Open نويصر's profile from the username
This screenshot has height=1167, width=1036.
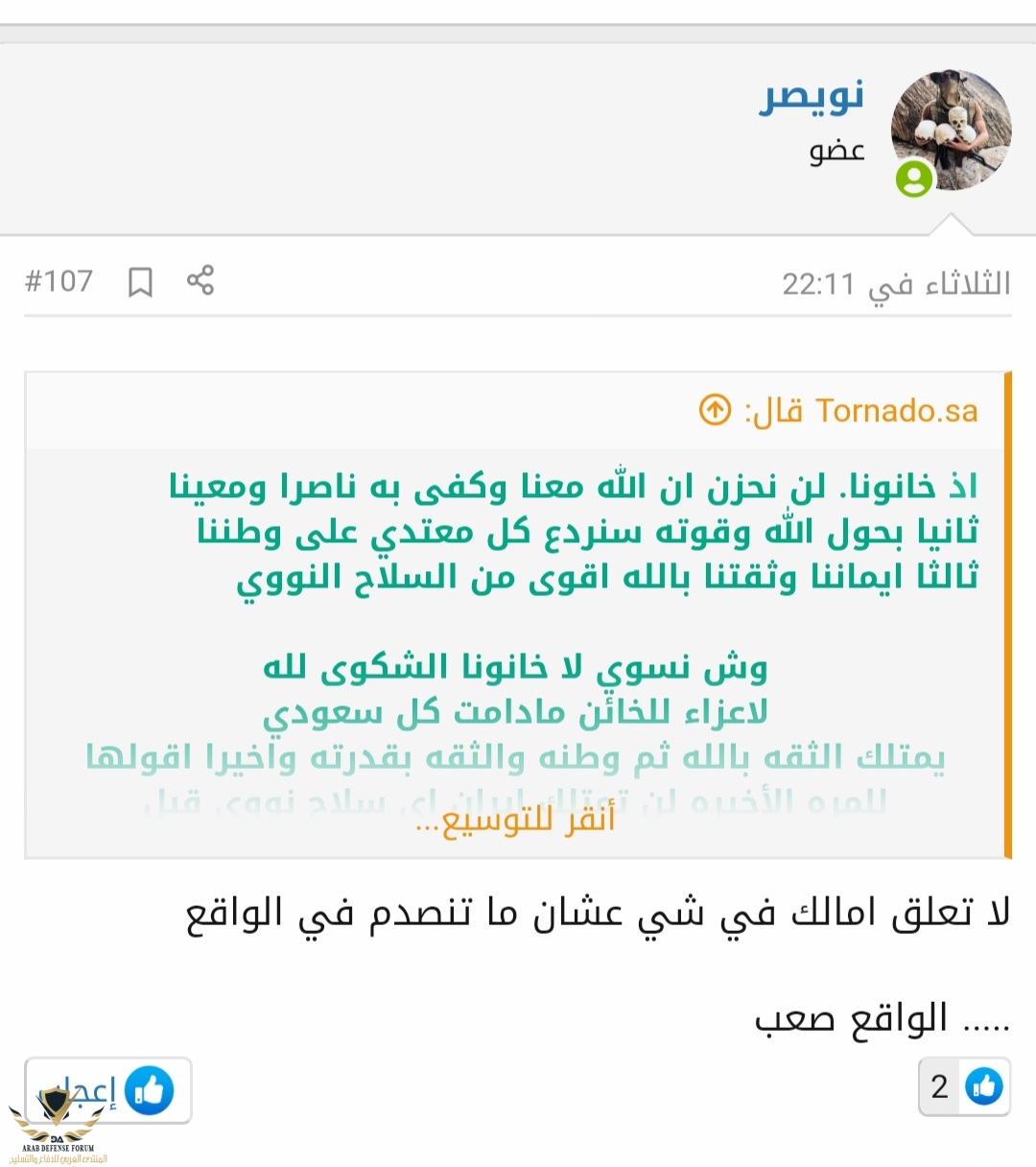point(812,97)
